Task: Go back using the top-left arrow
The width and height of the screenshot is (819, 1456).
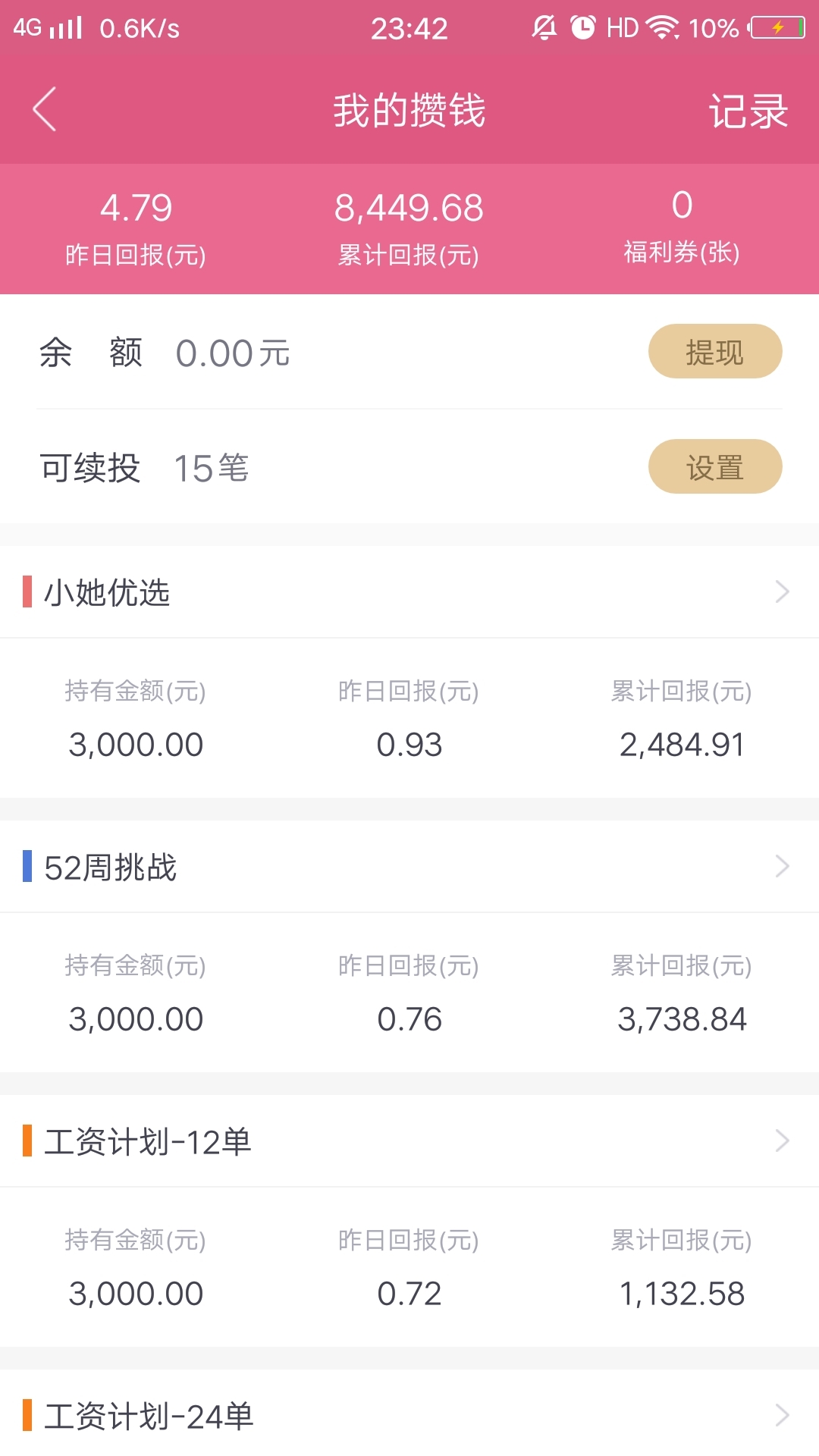Action: (45, 109)
